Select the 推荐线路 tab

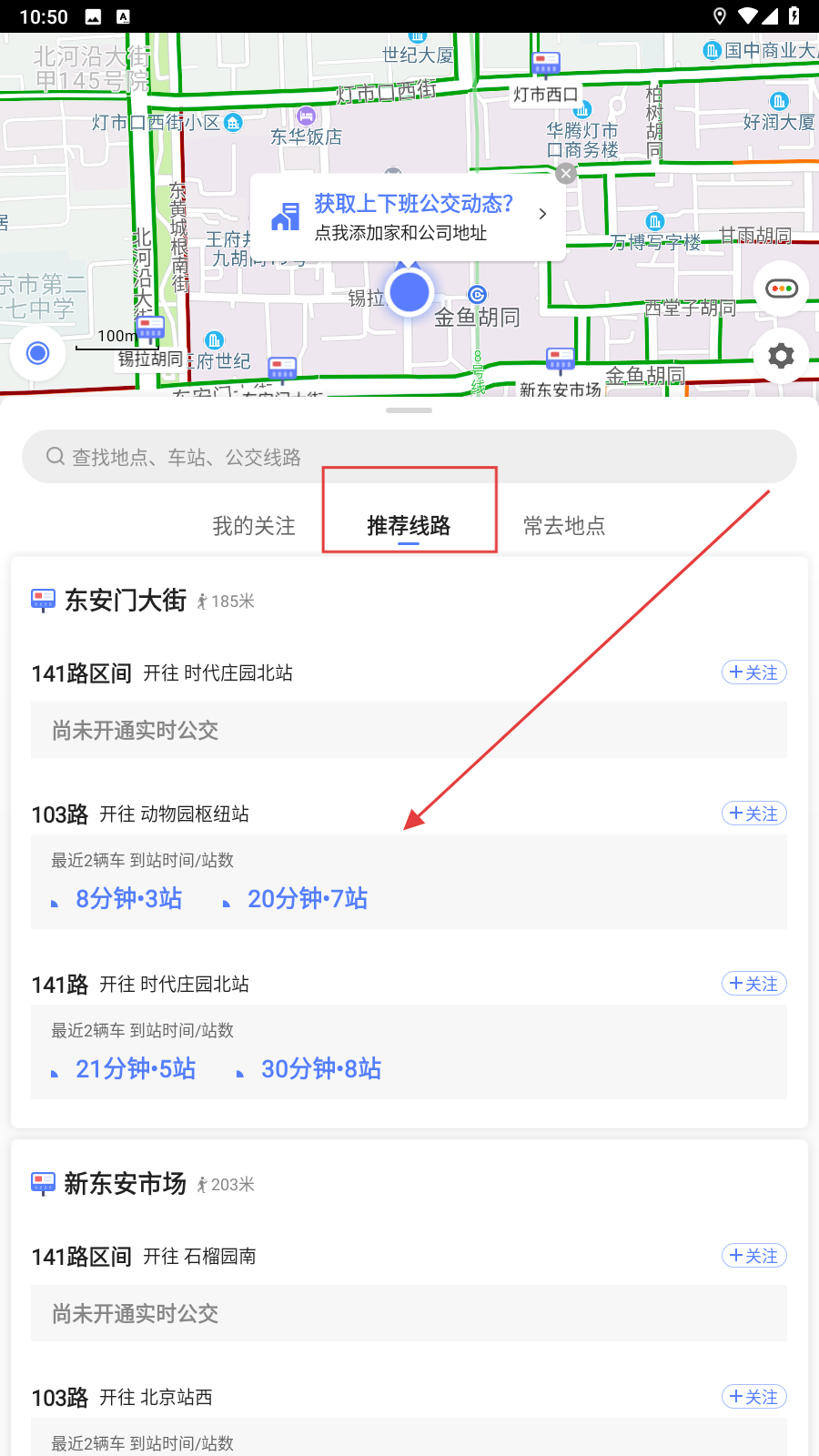[x=409, y=526]
